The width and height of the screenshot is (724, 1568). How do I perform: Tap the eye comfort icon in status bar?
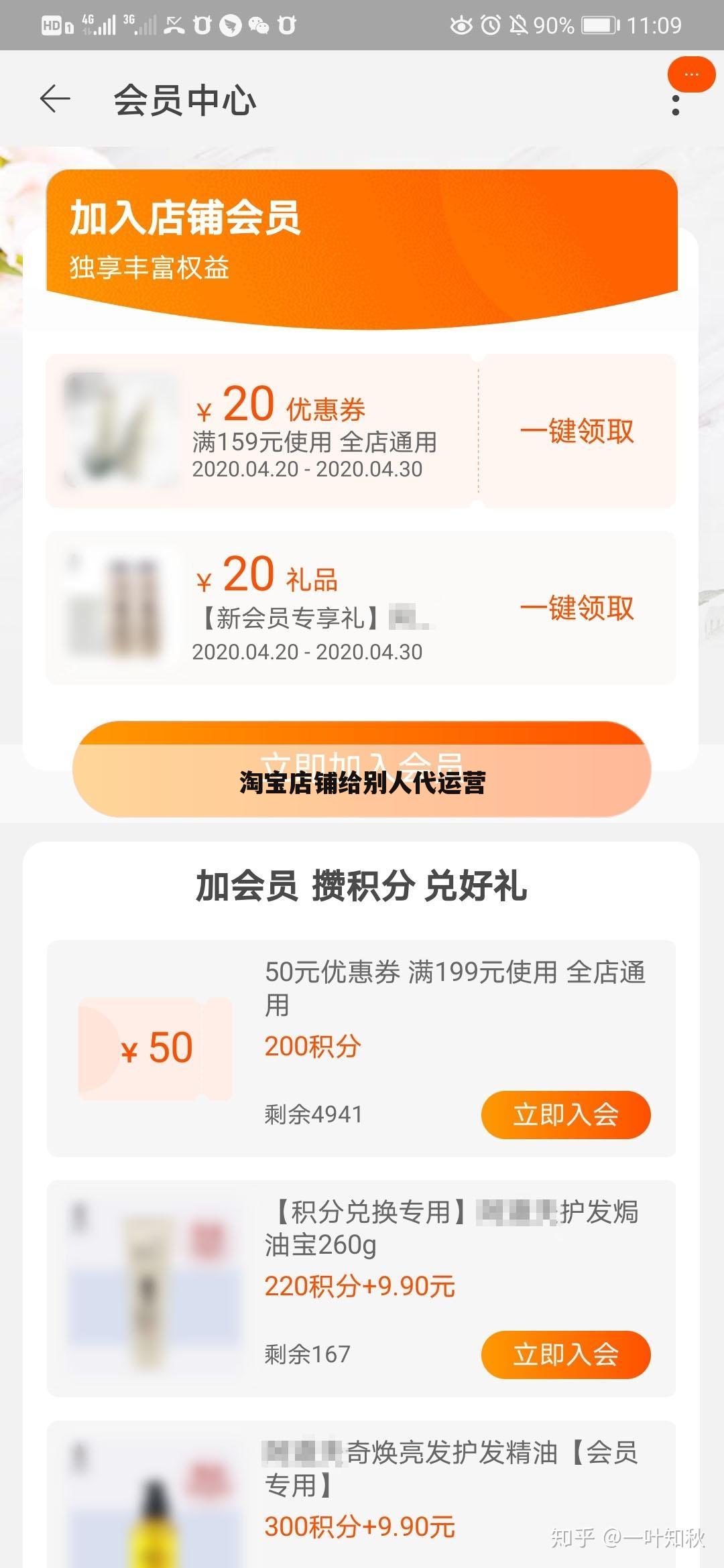coord(461,25)
